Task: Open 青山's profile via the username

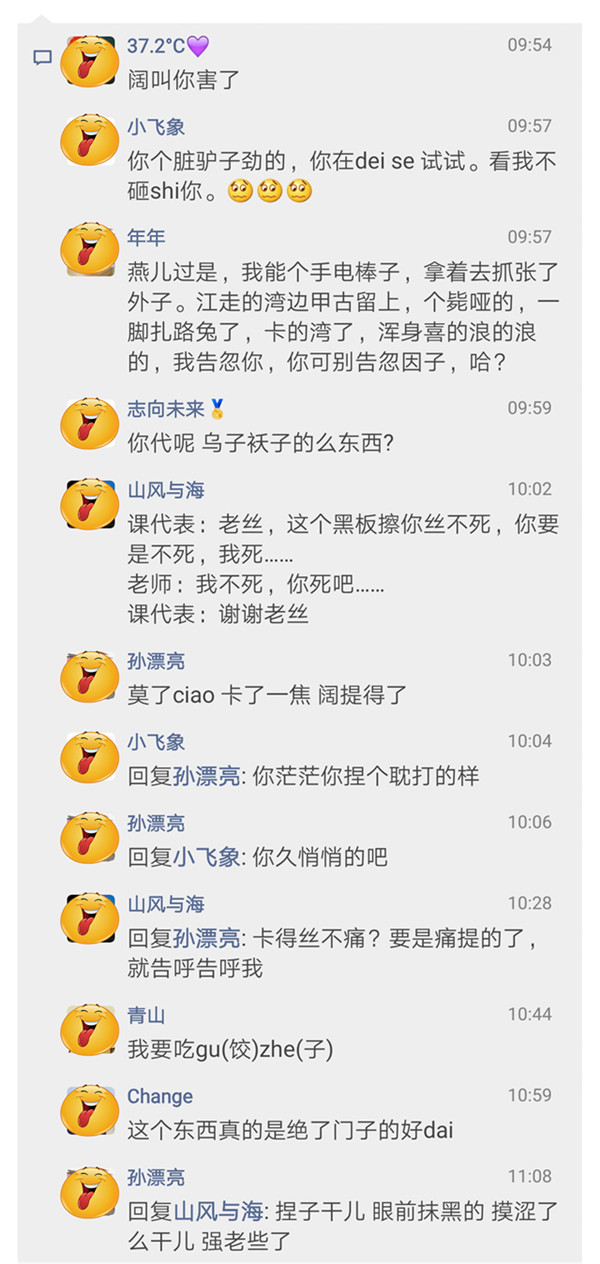Action: coord(146,1016)
